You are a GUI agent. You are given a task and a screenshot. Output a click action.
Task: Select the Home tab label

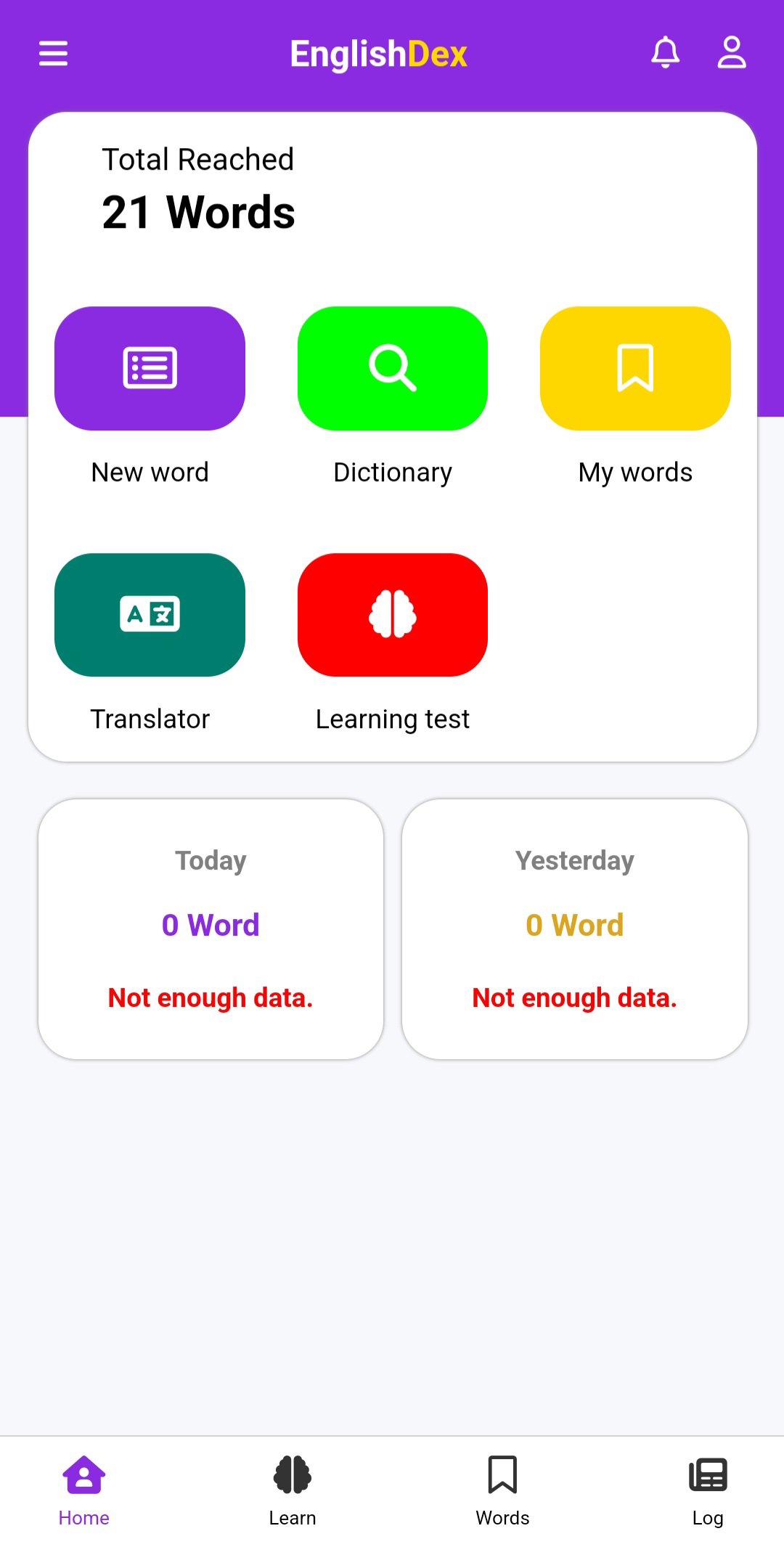(83, 1517)
